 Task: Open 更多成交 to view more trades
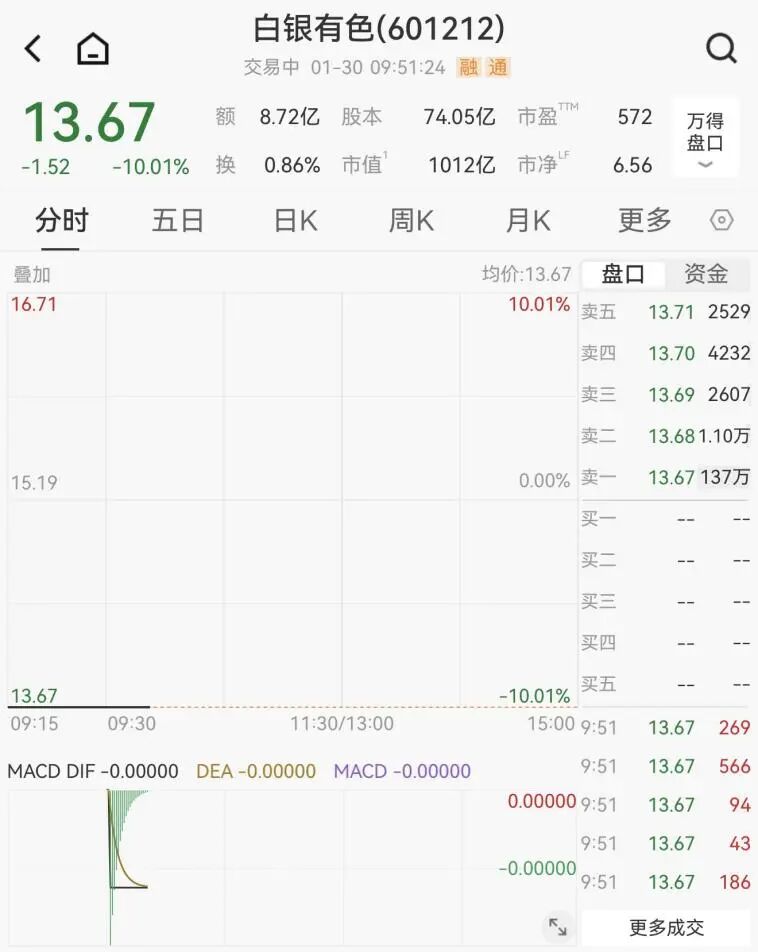click(665, 926)
